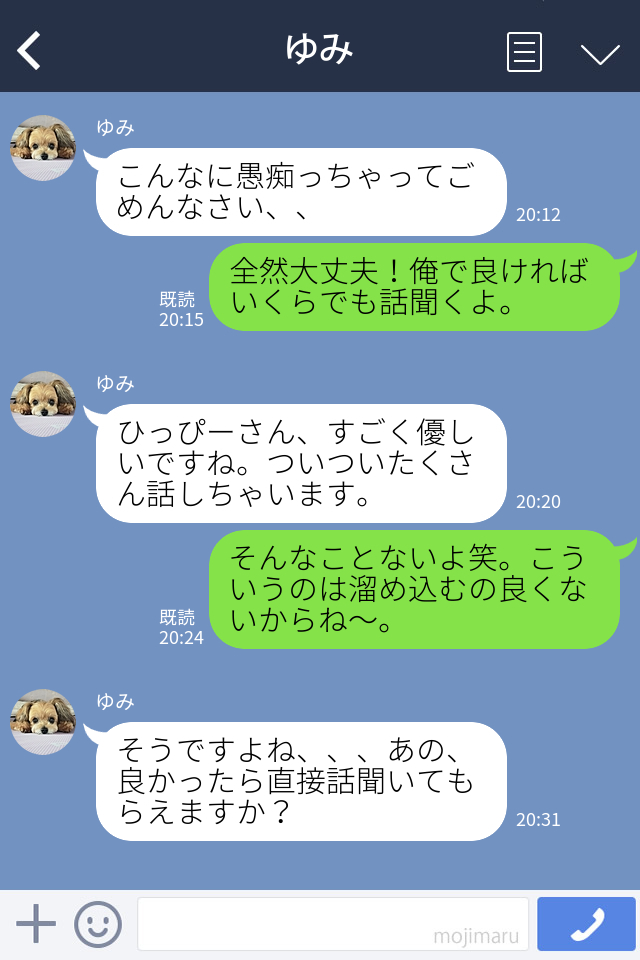The image size is (640, 960).
Task: Open the notes icon in the header
Action: 524,52
